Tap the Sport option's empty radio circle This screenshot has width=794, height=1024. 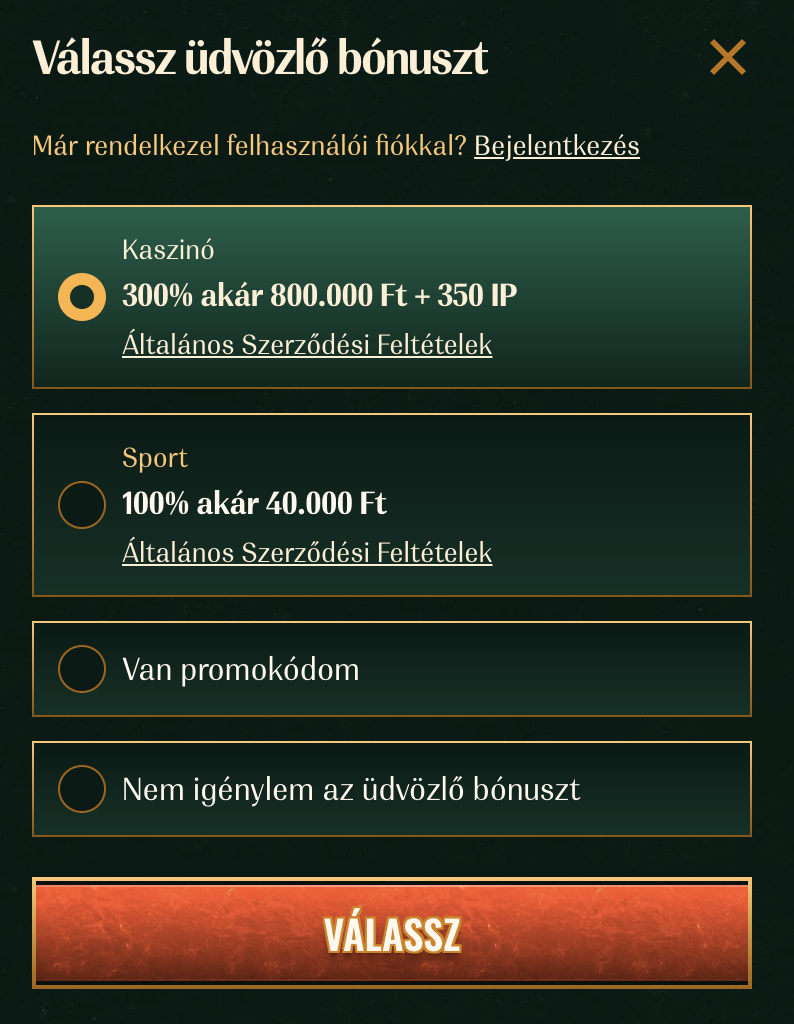point(81,505)
